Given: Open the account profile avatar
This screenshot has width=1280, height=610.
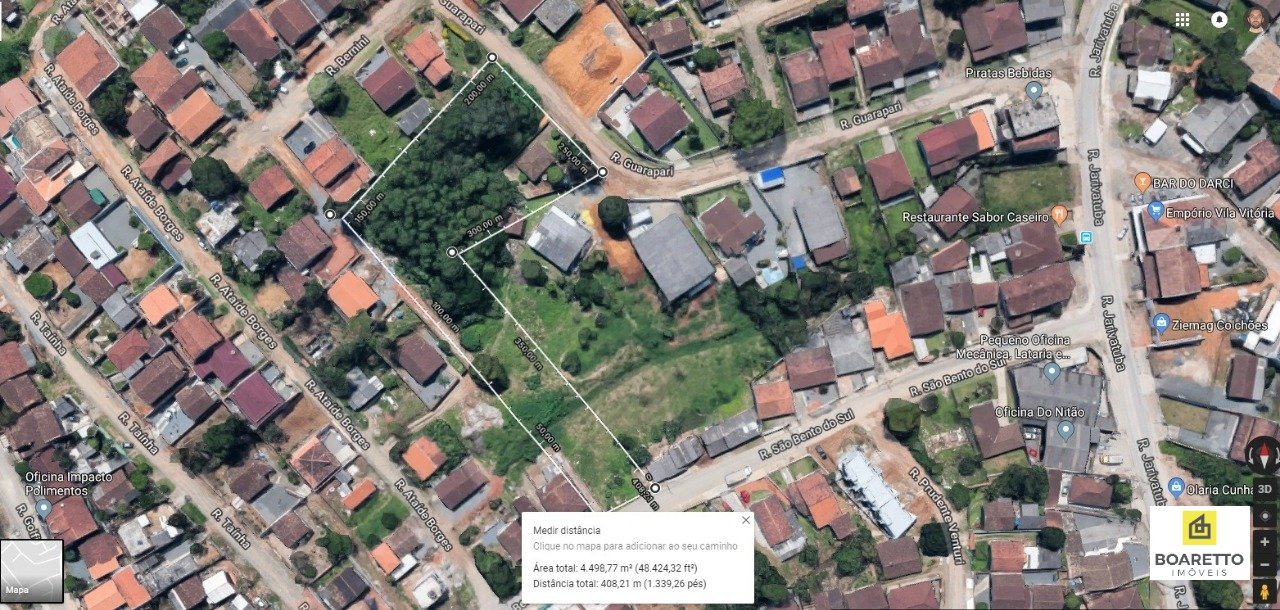Looking at the screenshot, I should tap(1256, 19).
